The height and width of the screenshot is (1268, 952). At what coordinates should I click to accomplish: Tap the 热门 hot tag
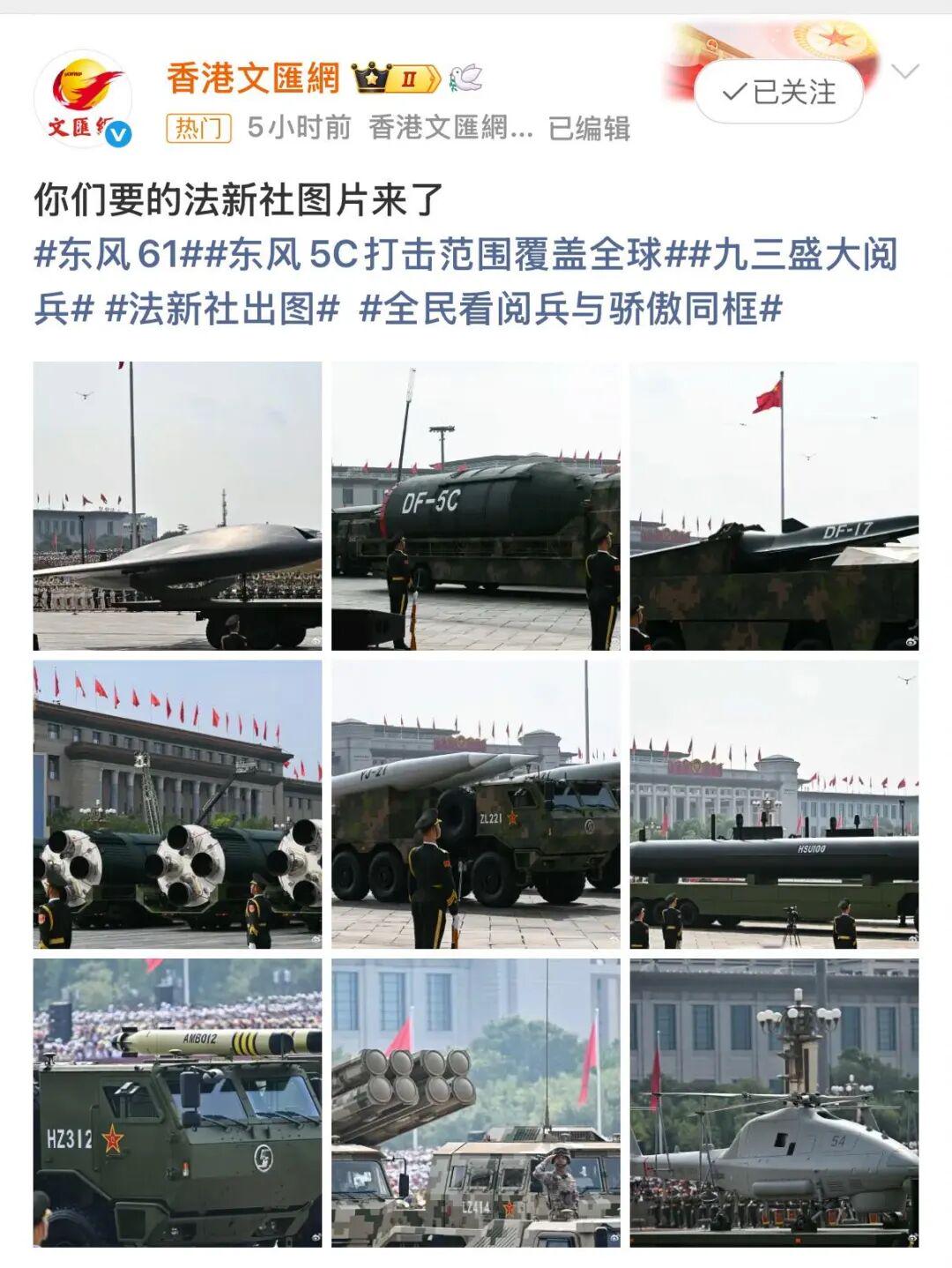(198, 129)
